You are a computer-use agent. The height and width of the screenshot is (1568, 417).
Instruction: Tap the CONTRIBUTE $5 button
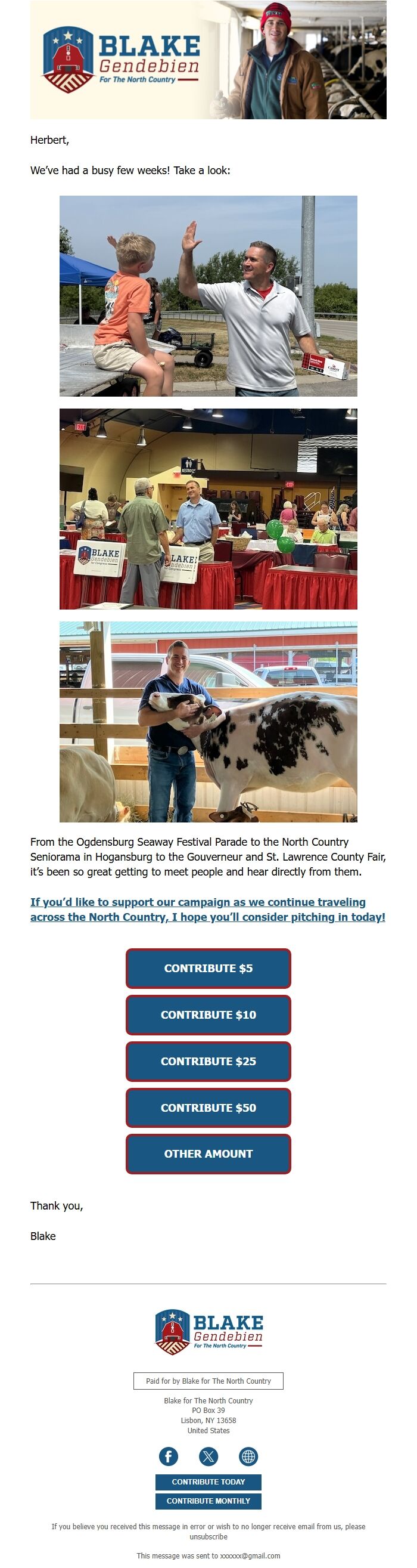pyautogui.click(x=208, y=968)
